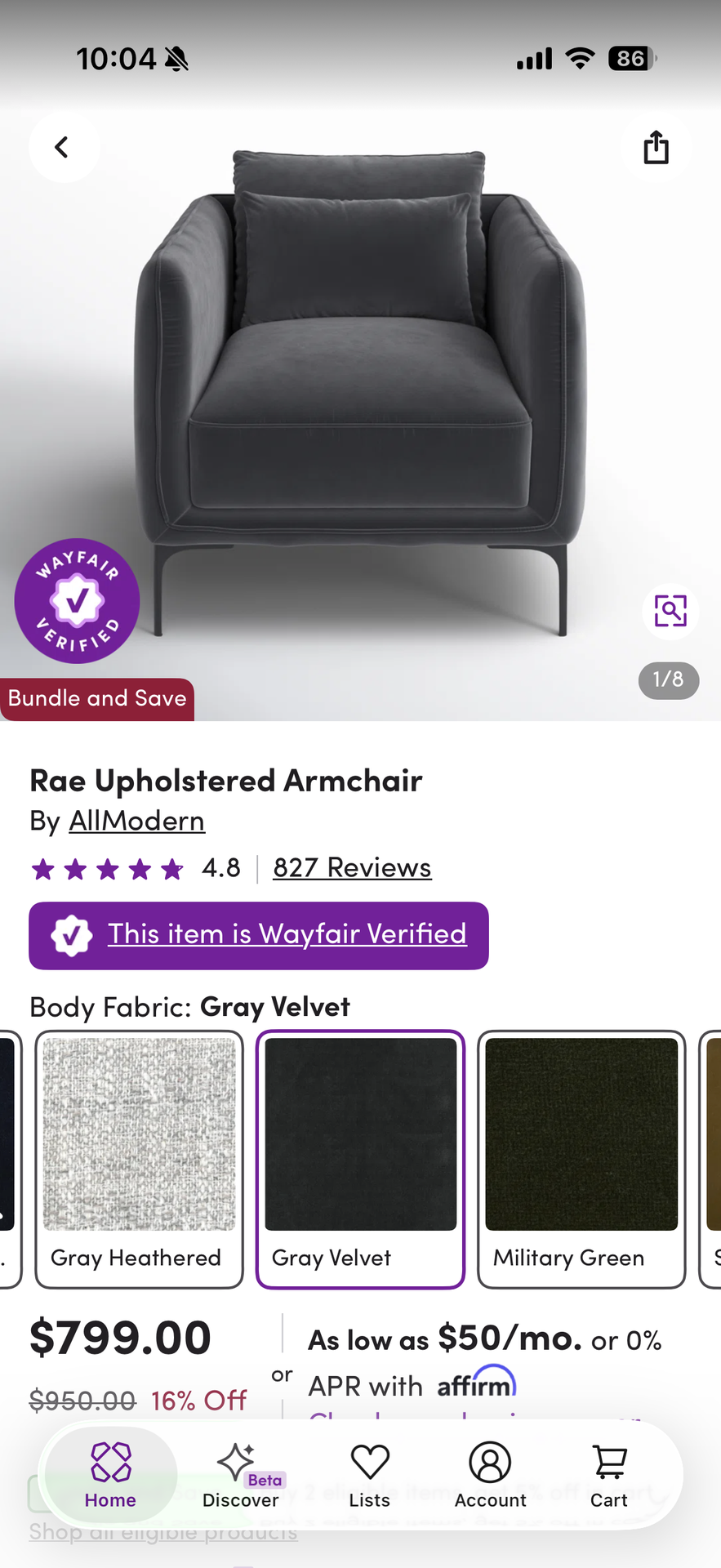The width and height of the screenshot is (721, 1568).
Task: Open the visual search icon on the photo
Action: click(x=670, y=611)
